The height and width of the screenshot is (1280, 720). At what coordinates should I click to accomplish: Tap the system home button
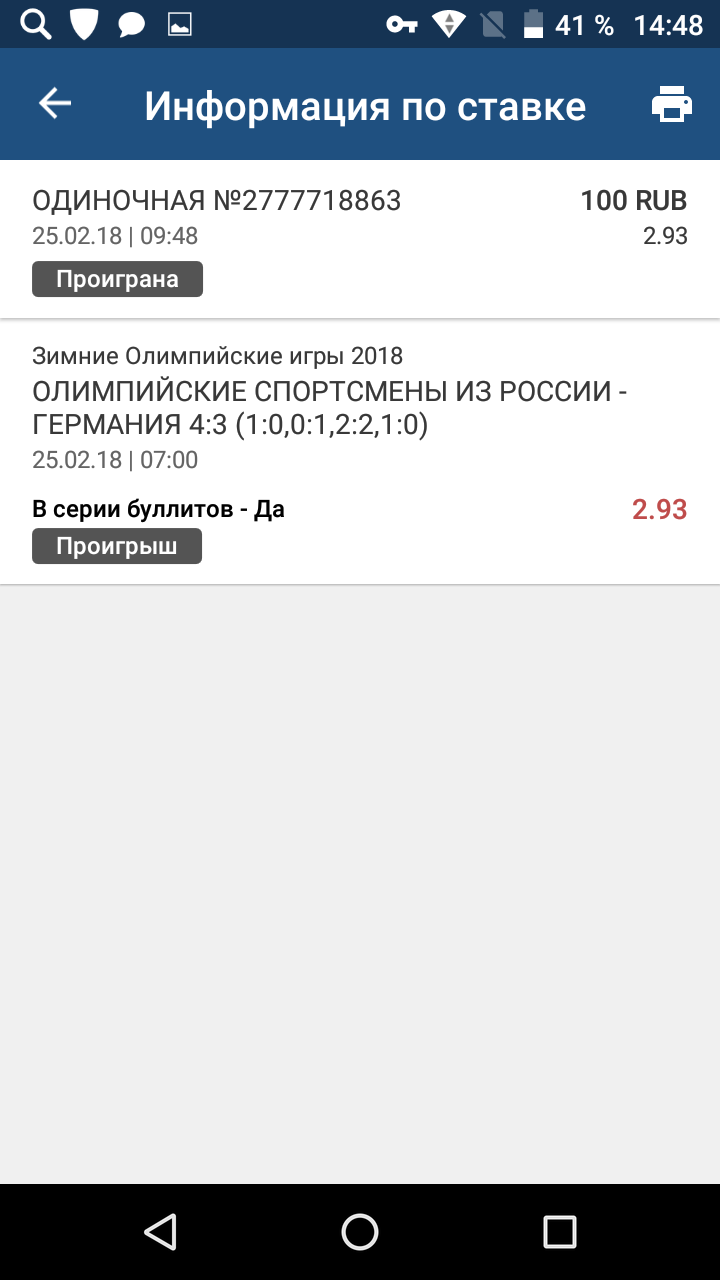360,1232
